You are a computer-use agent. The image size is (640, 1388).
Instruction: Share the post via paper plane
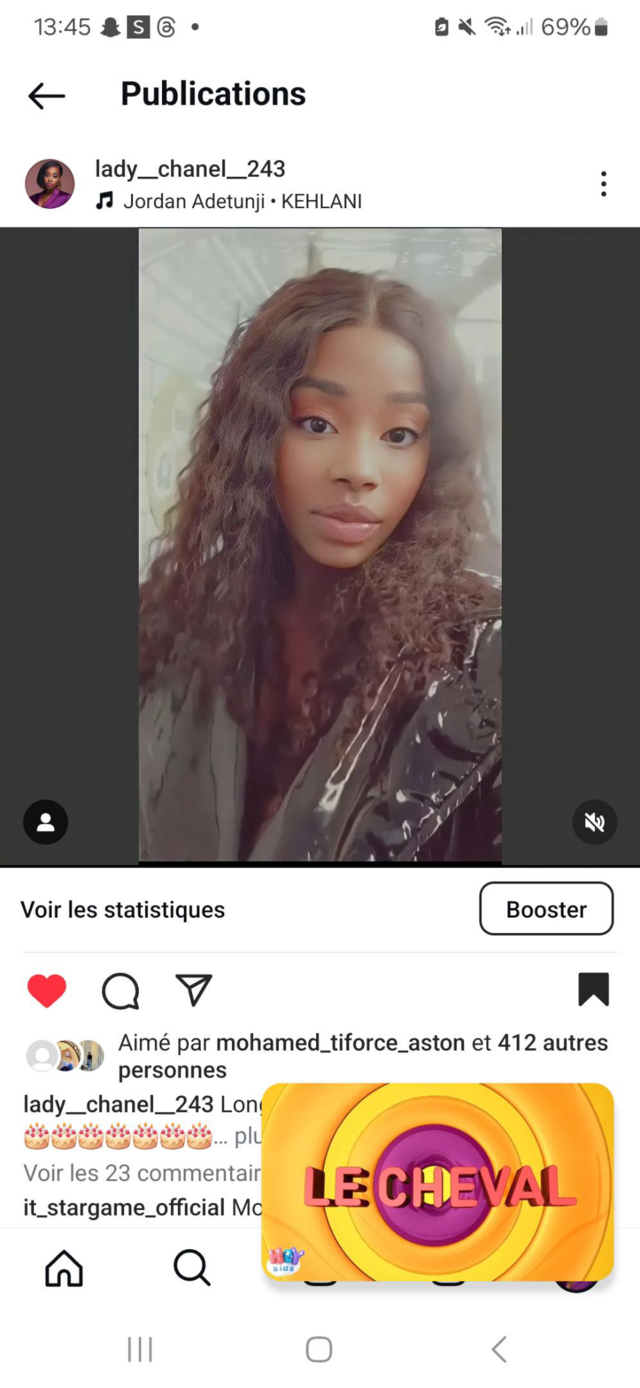(x=193, y=990)
